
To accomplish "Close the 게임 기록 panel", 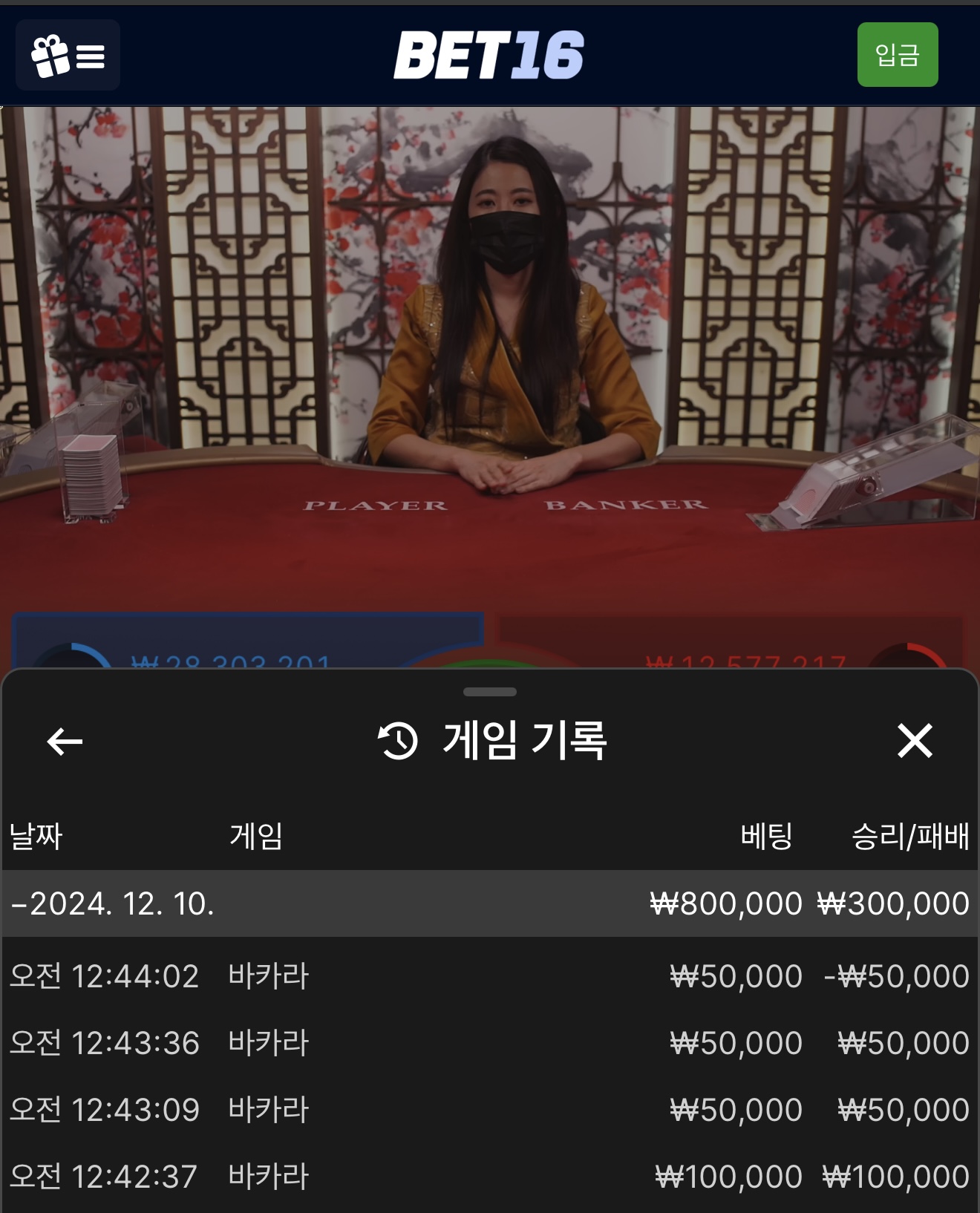I will tap(914, 741).
